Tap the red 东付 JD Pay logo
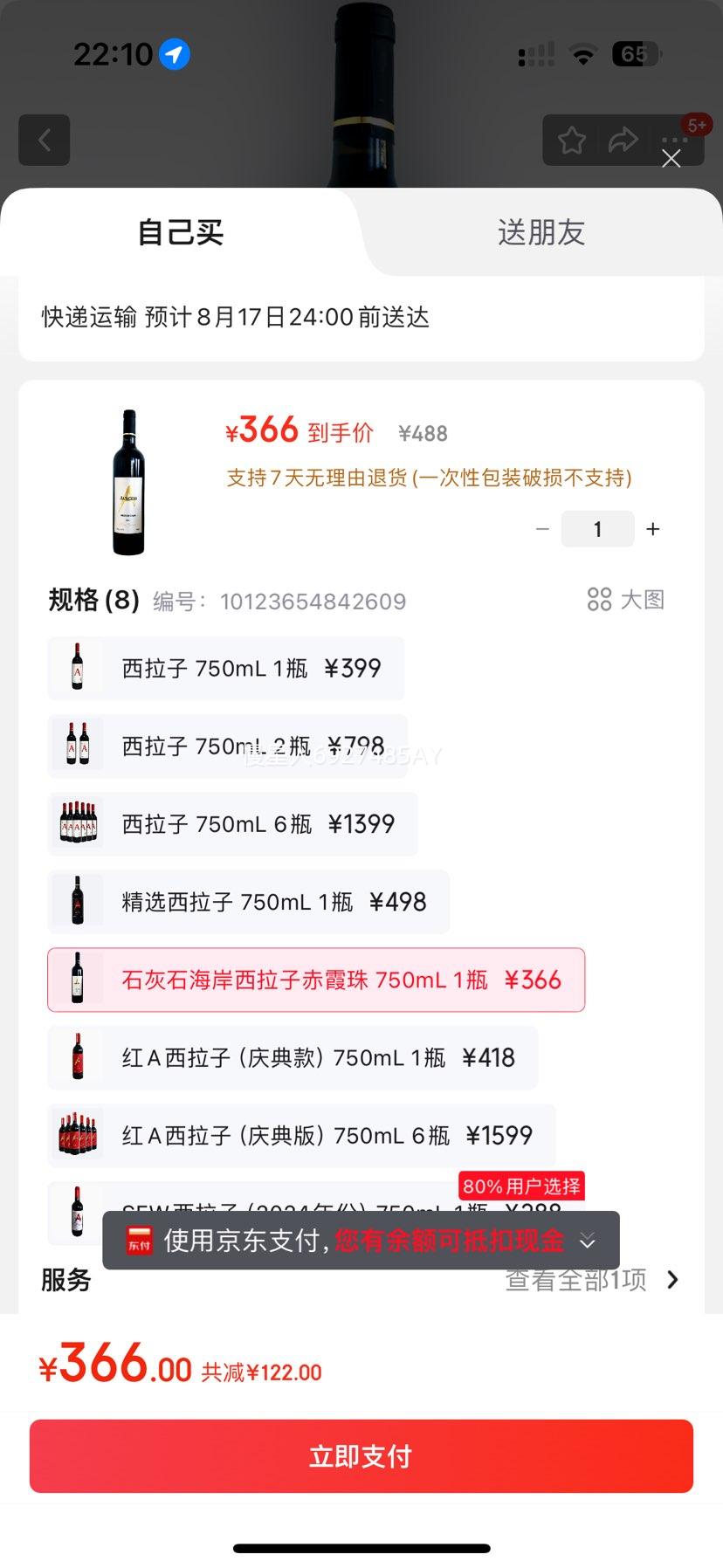This screenshot has width=723, height=1568. 135,1240
